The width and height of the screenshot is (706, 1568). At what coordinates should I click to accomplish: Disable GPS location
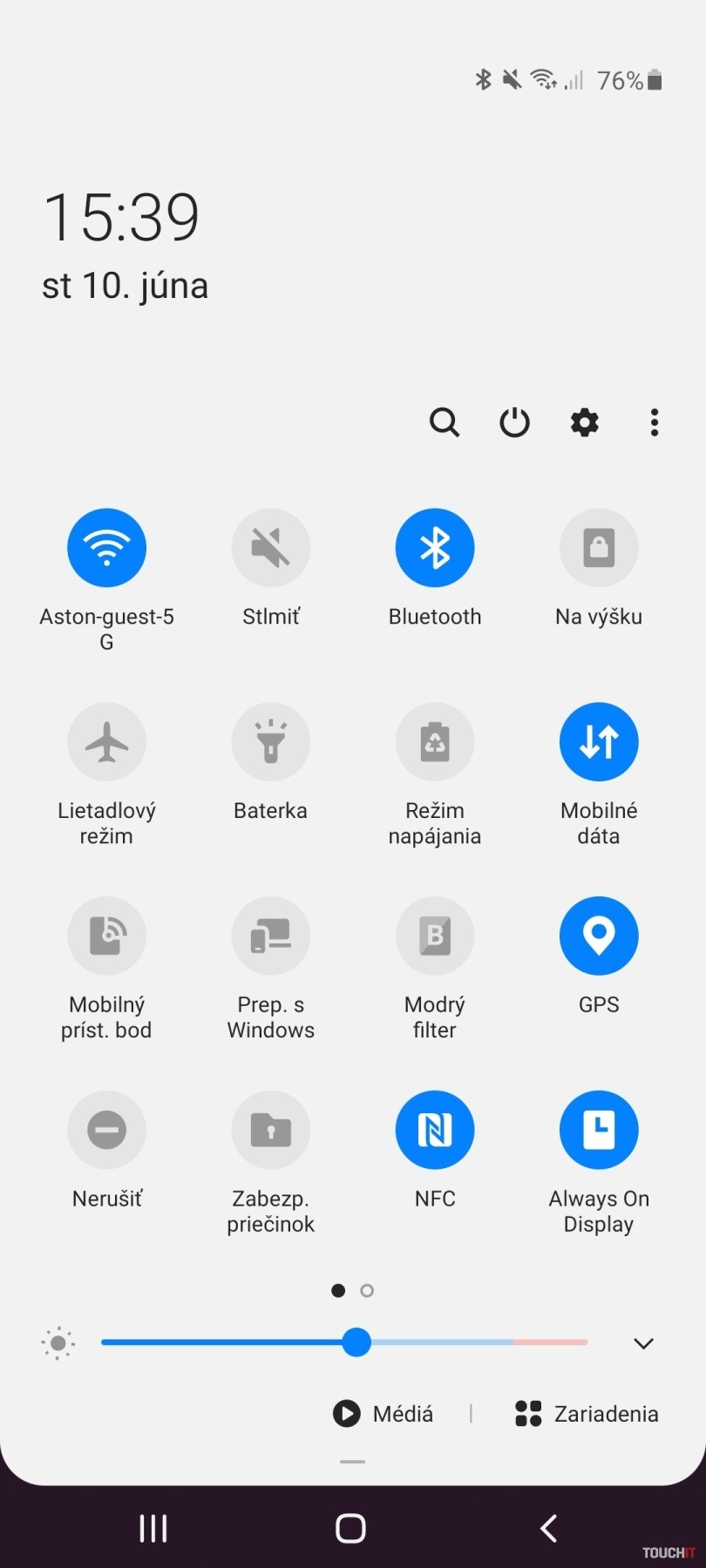599,936
